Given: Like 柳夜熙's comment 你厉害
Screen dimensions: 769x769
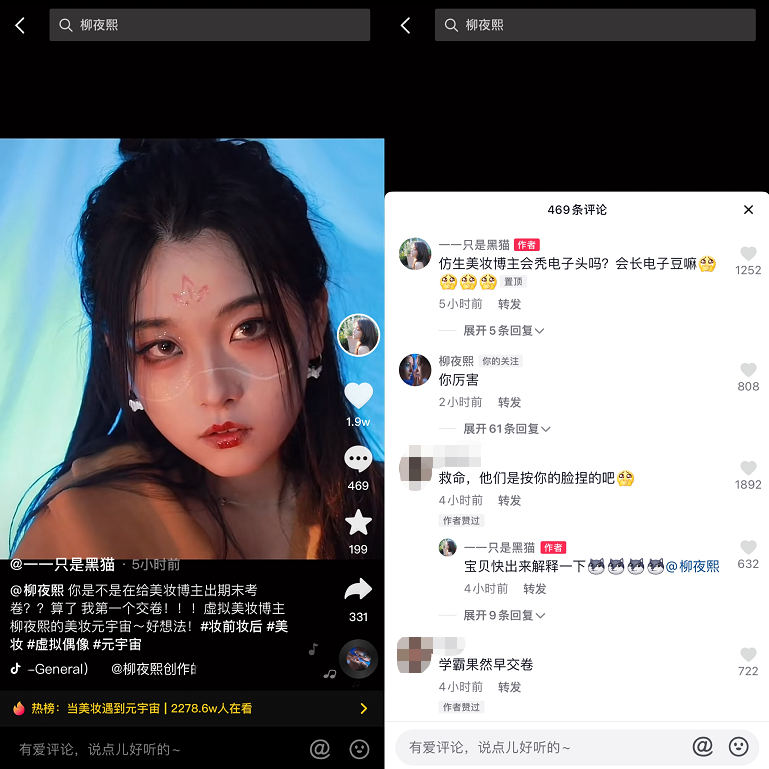Looking at the screenshot, I should pos(748,371).
